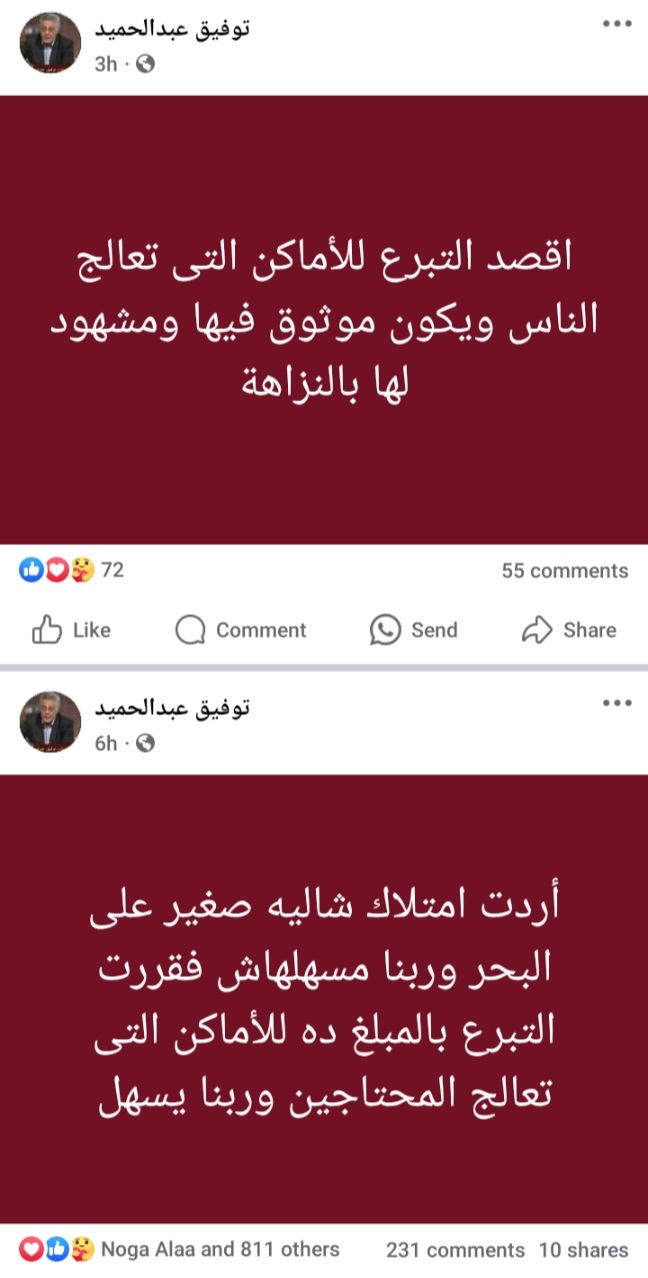648x1278 pixels.
Task: View the 231 comments
Action: click(x=455, y=1250)
